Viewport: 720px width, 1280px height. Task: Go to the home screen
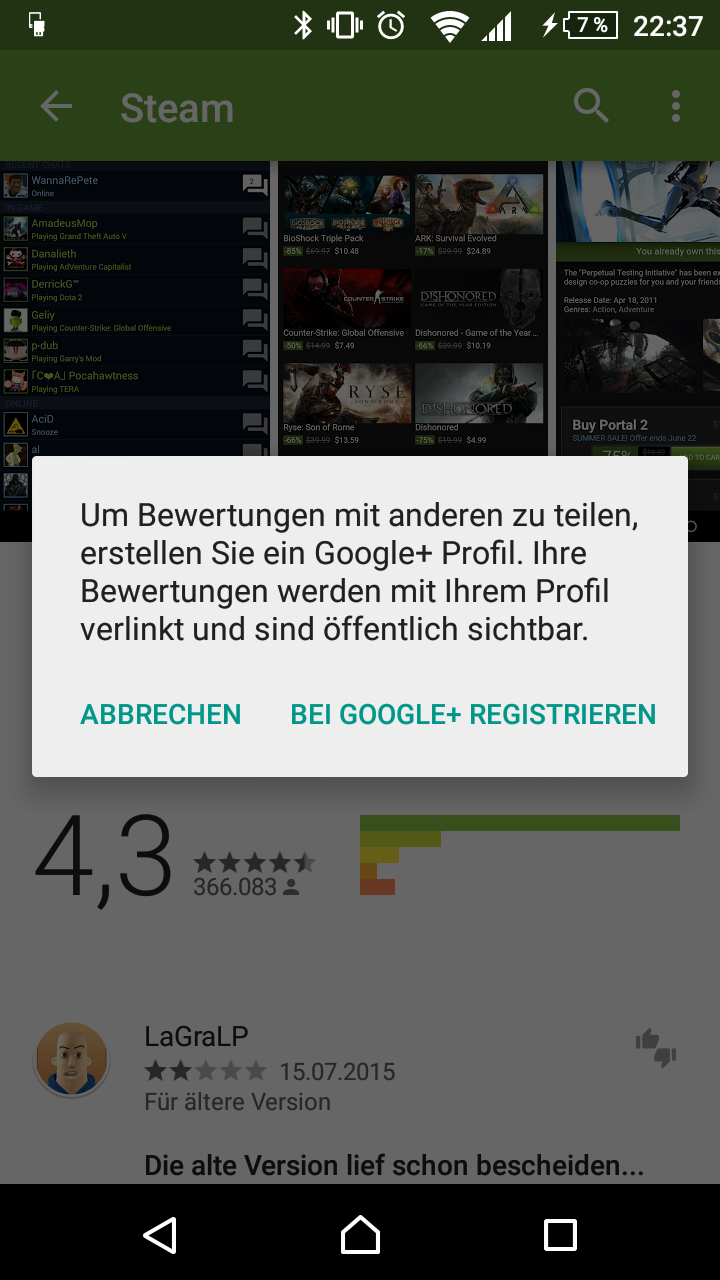360,1235
